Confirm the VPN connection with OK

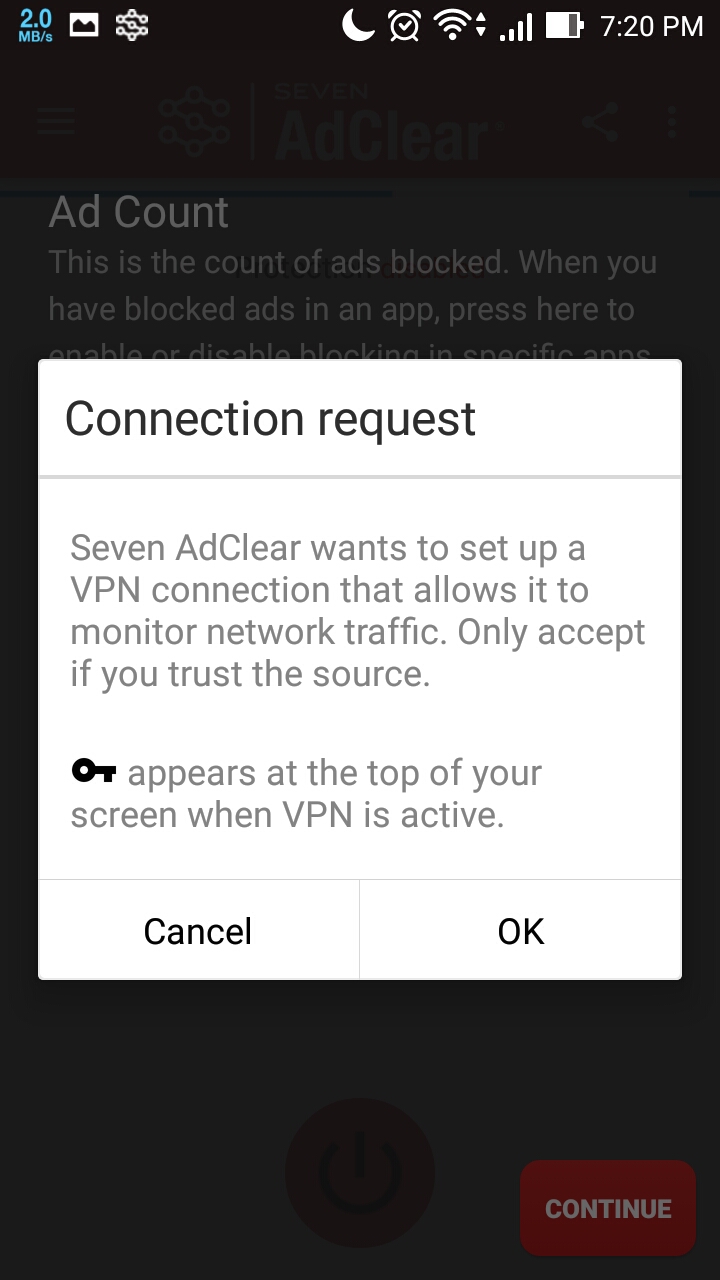click(x=521, y=930)
